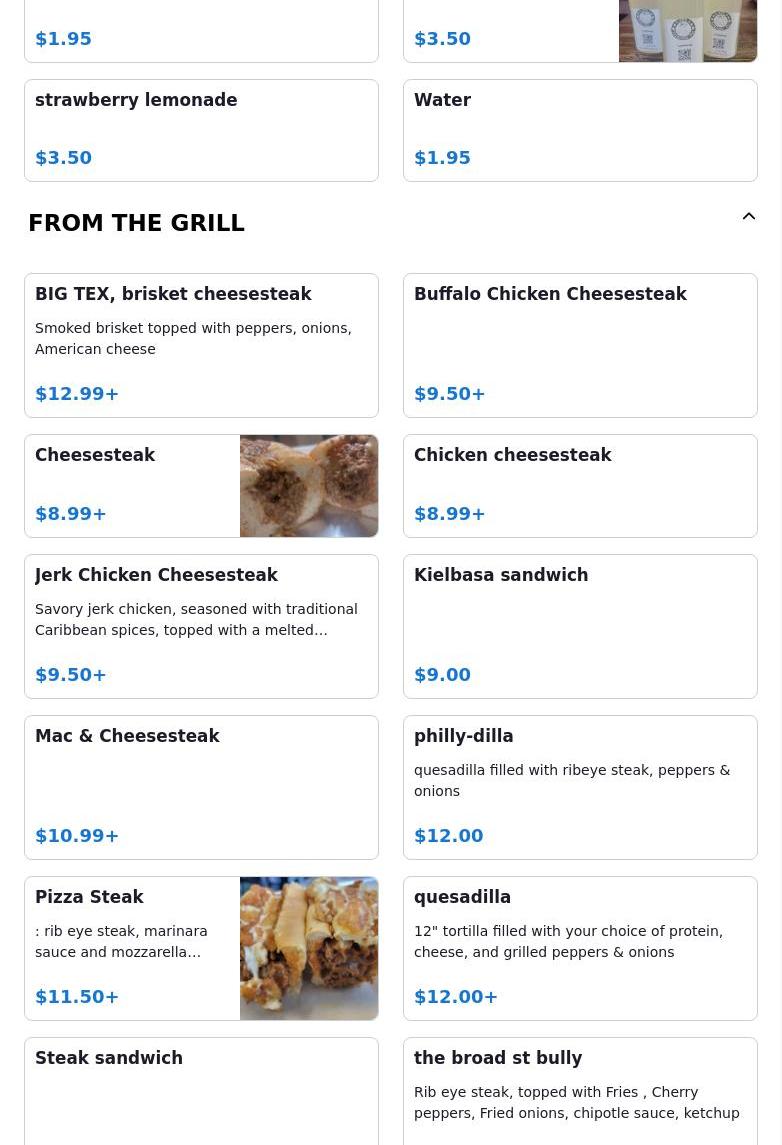This screenshot has height=1145, width=782.
Task: Open the 12" tortilla quesadilla card
Action: coord(580,948)
